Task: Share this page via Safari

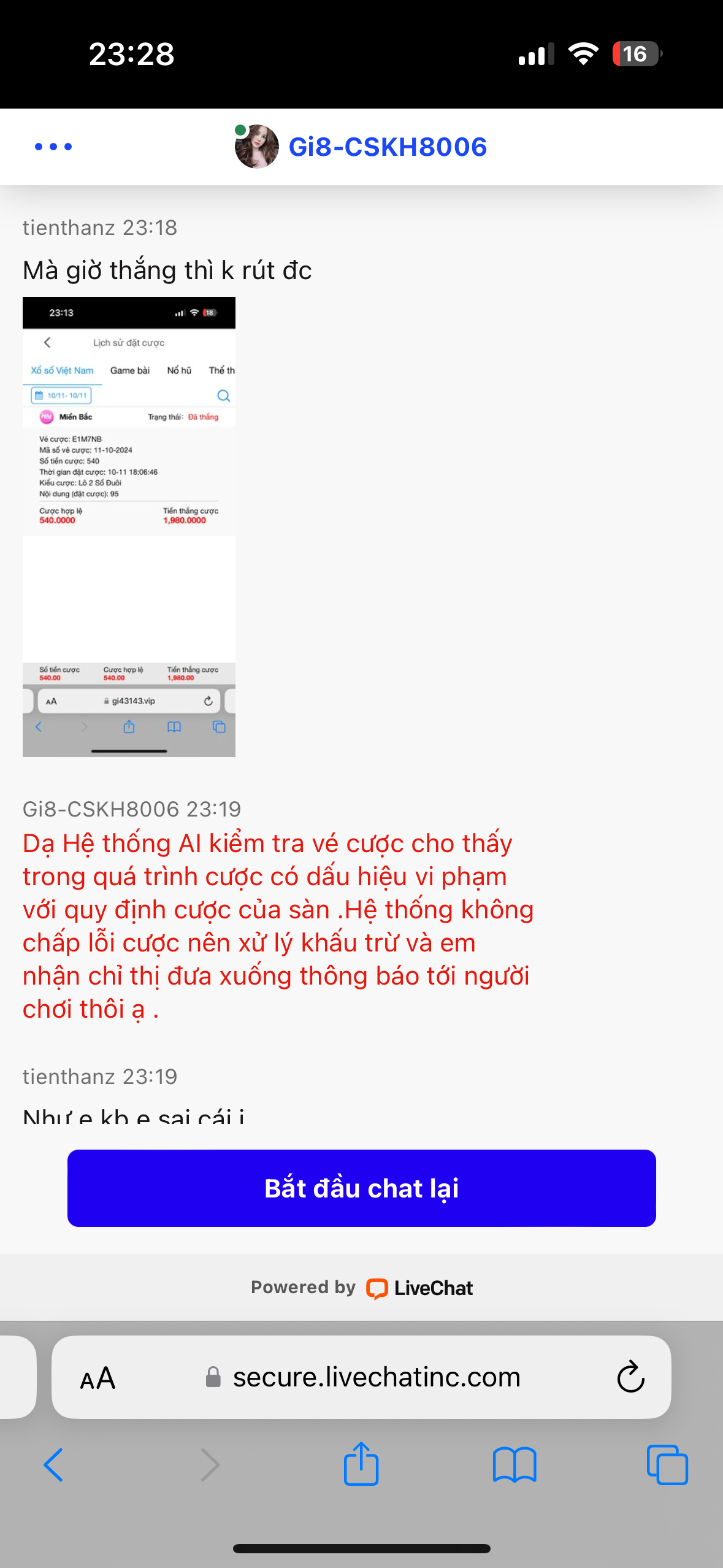Action: click(x=361, y=1464)
